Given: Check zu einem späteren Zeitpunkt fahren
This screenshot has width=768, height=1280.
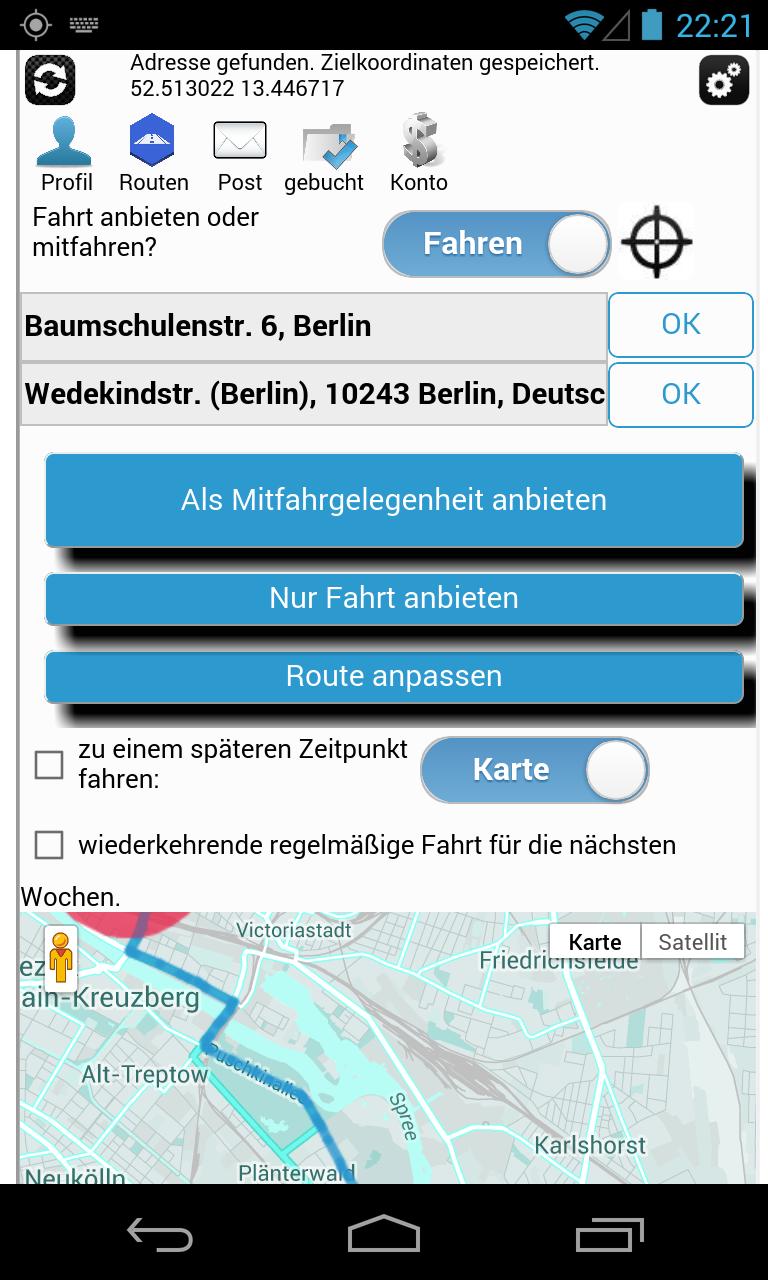Looking at the screenshot, I should click(49, 765).
